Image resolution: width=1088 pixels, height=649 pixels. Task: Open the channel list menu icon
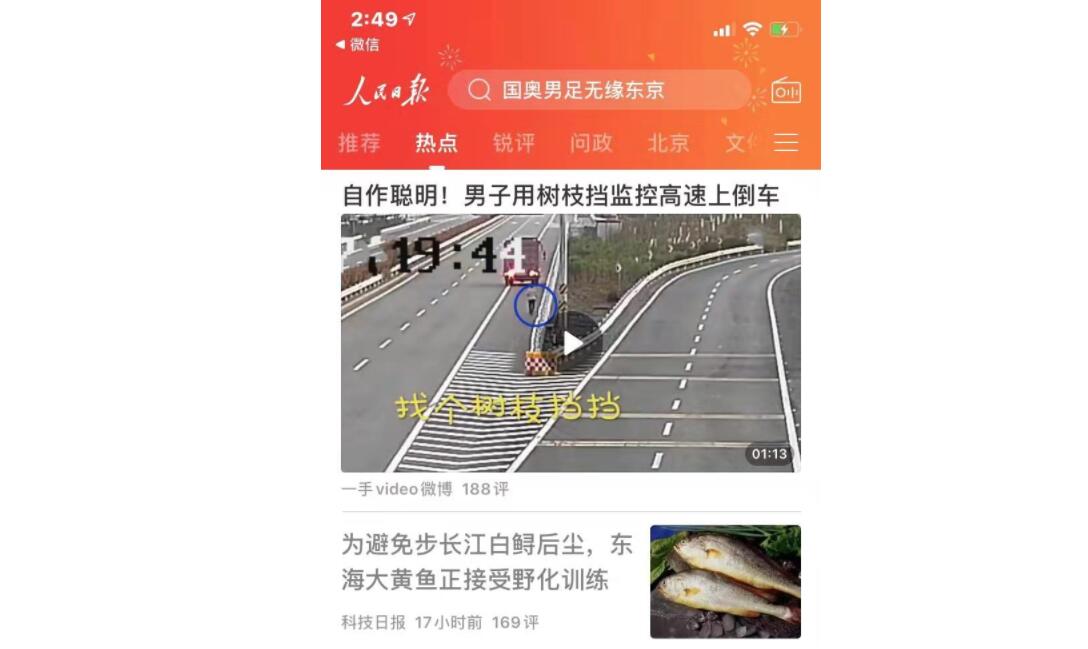(x=786, y=143)
